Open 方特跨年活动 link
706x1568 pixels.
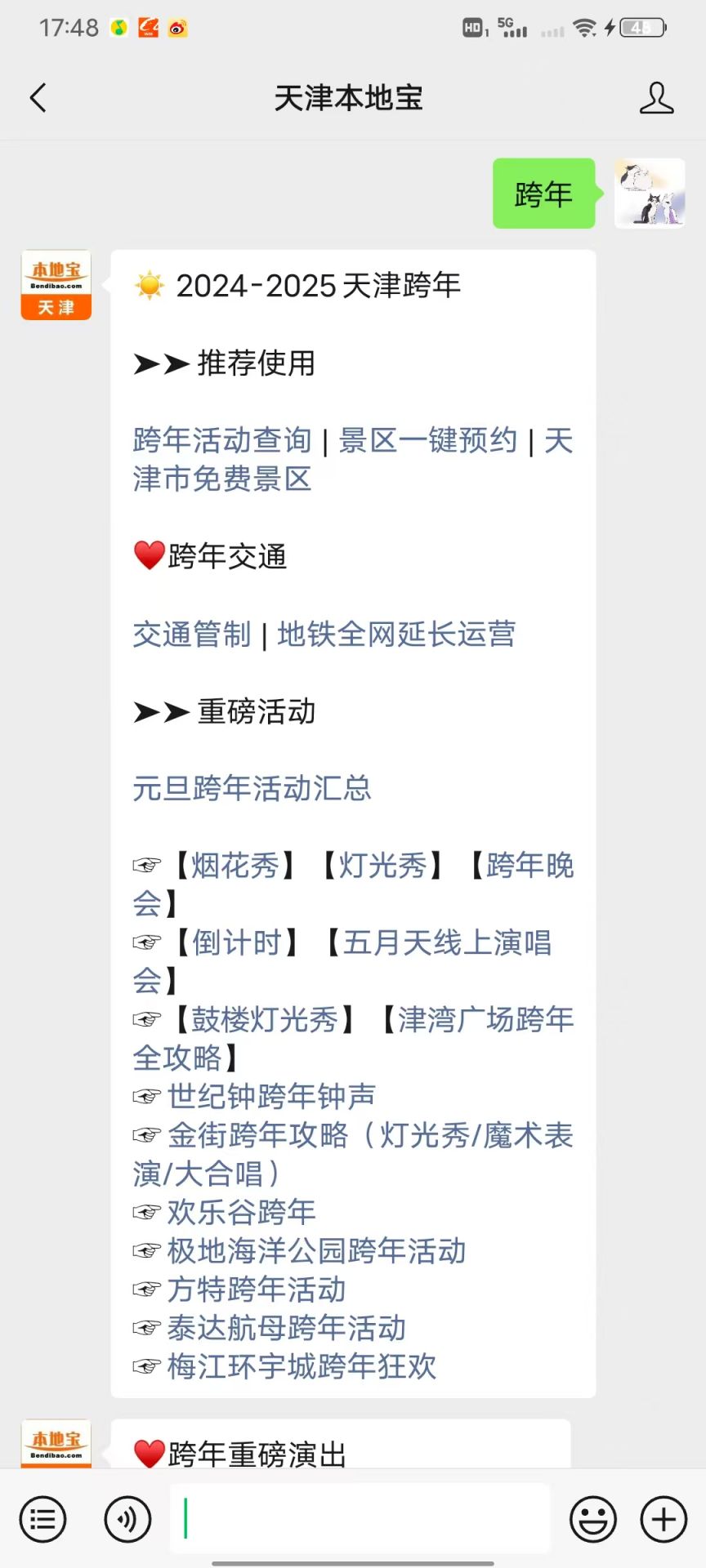pos(257,1290)
